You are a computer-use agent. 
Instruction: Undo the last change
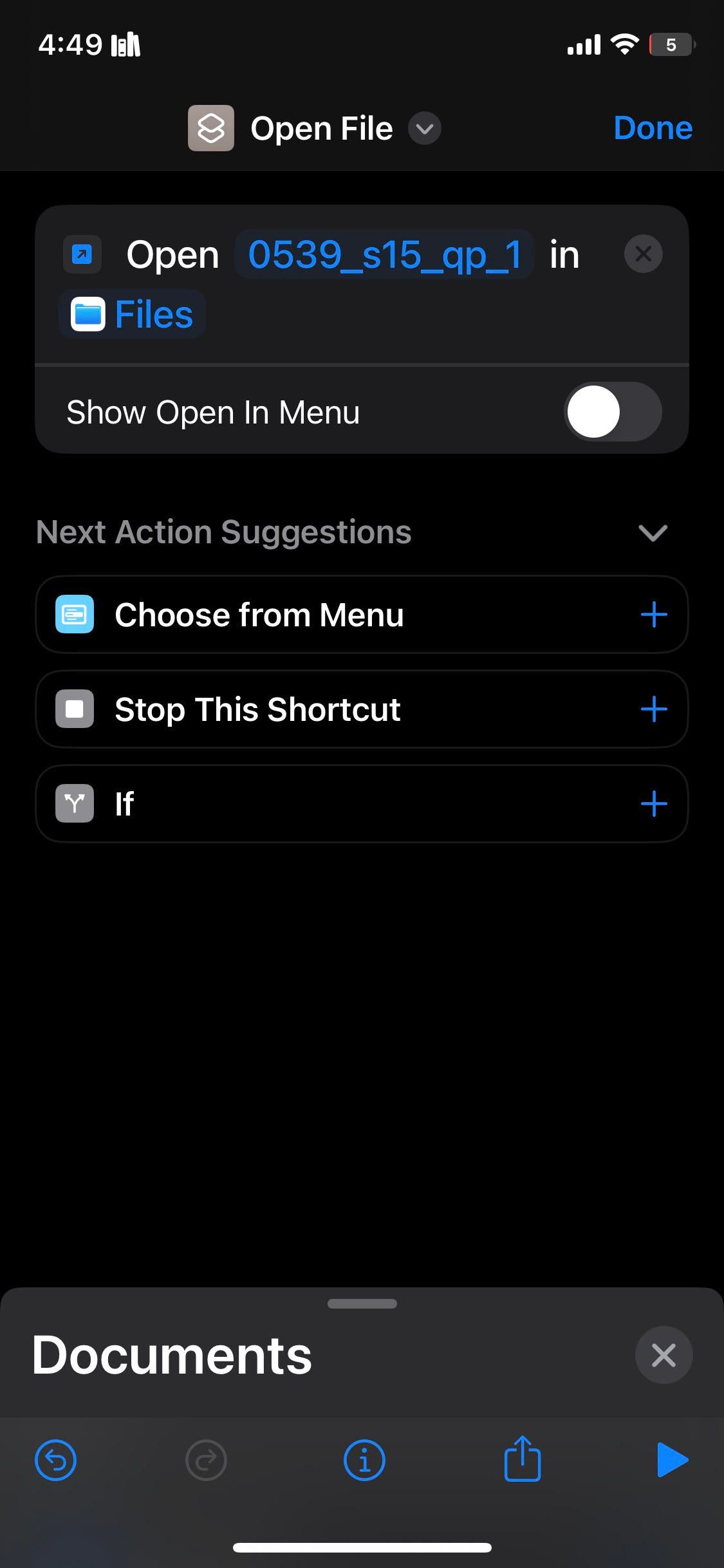coord(55,1460)
